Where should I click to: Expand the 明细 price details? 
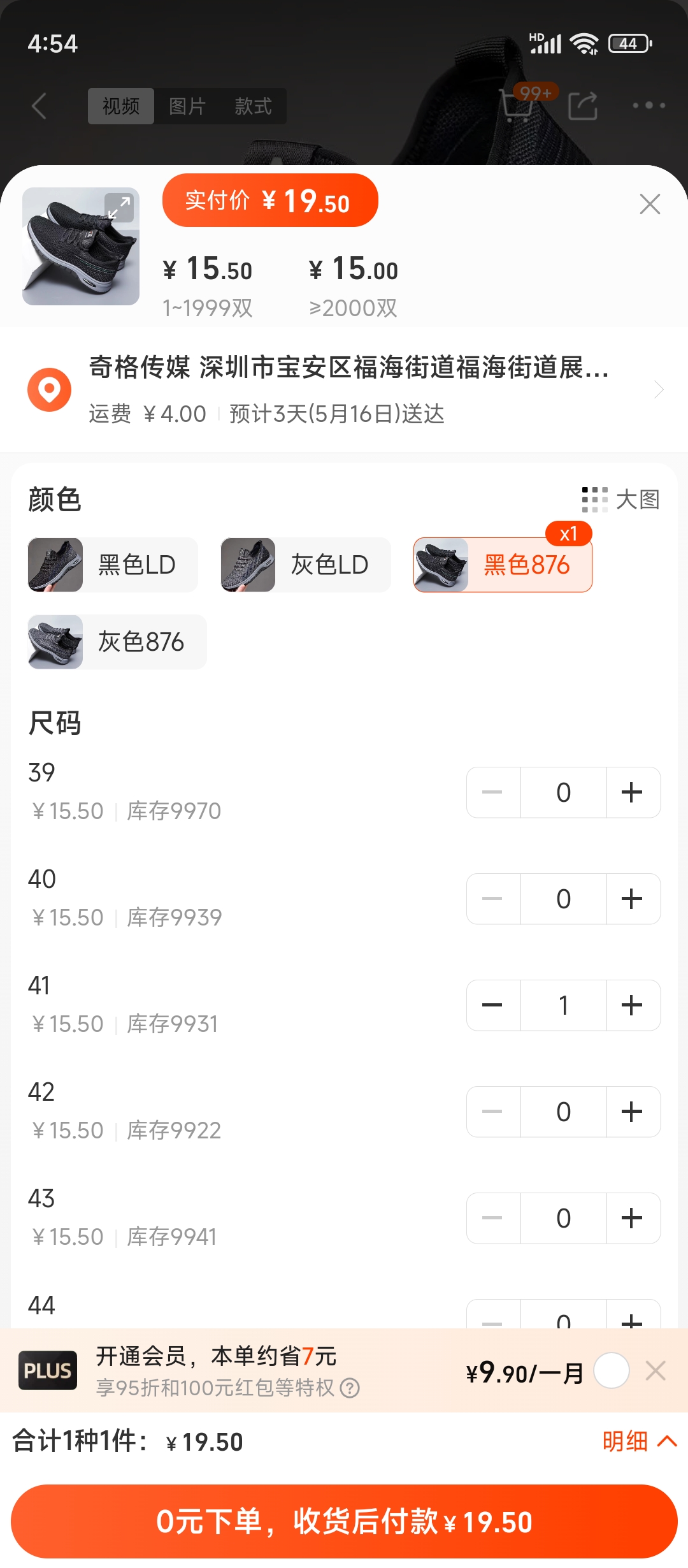tap(640, 1441)
